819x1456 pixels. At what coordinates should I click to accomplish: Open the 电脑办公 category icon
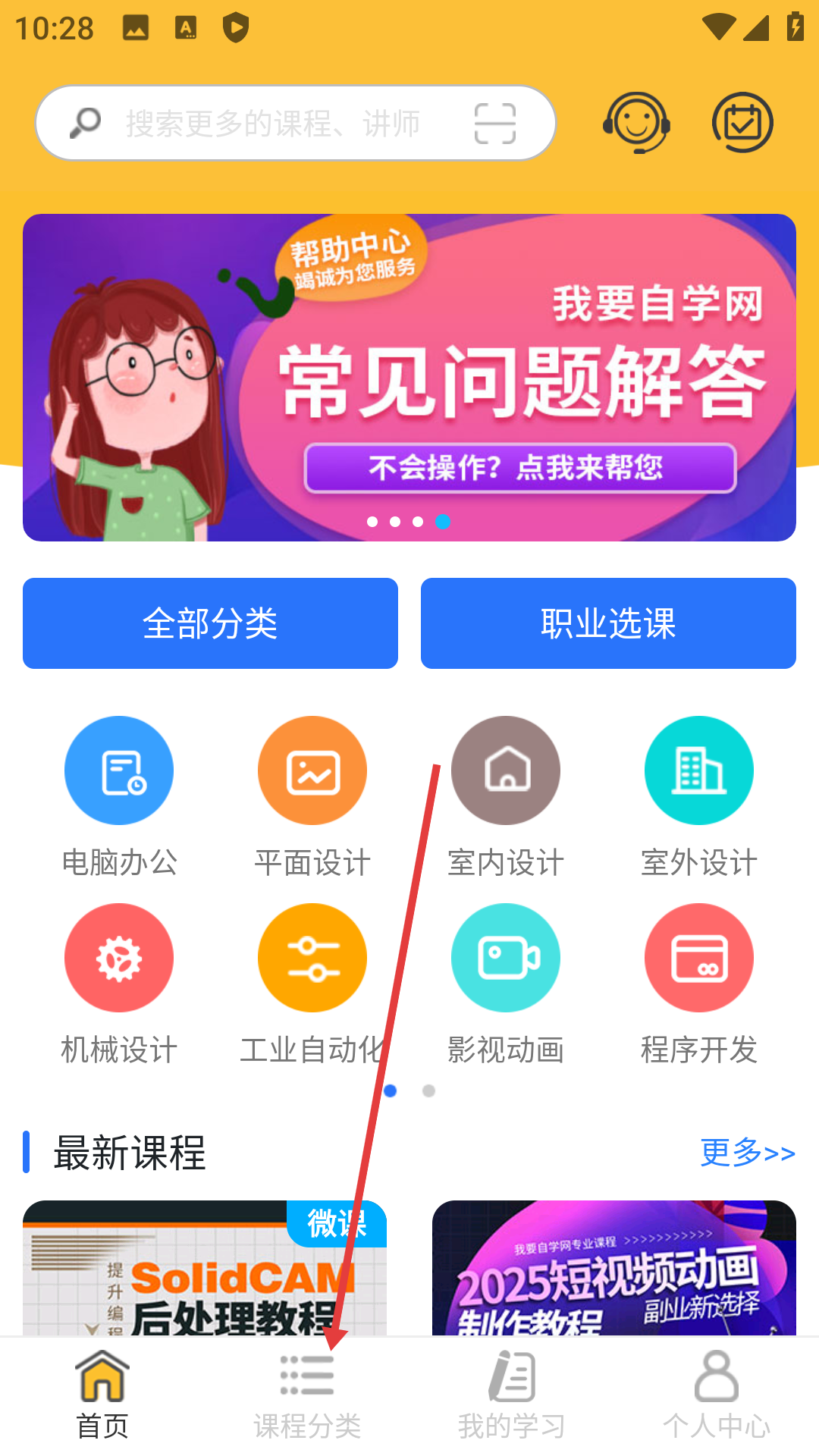pos(118,770)
